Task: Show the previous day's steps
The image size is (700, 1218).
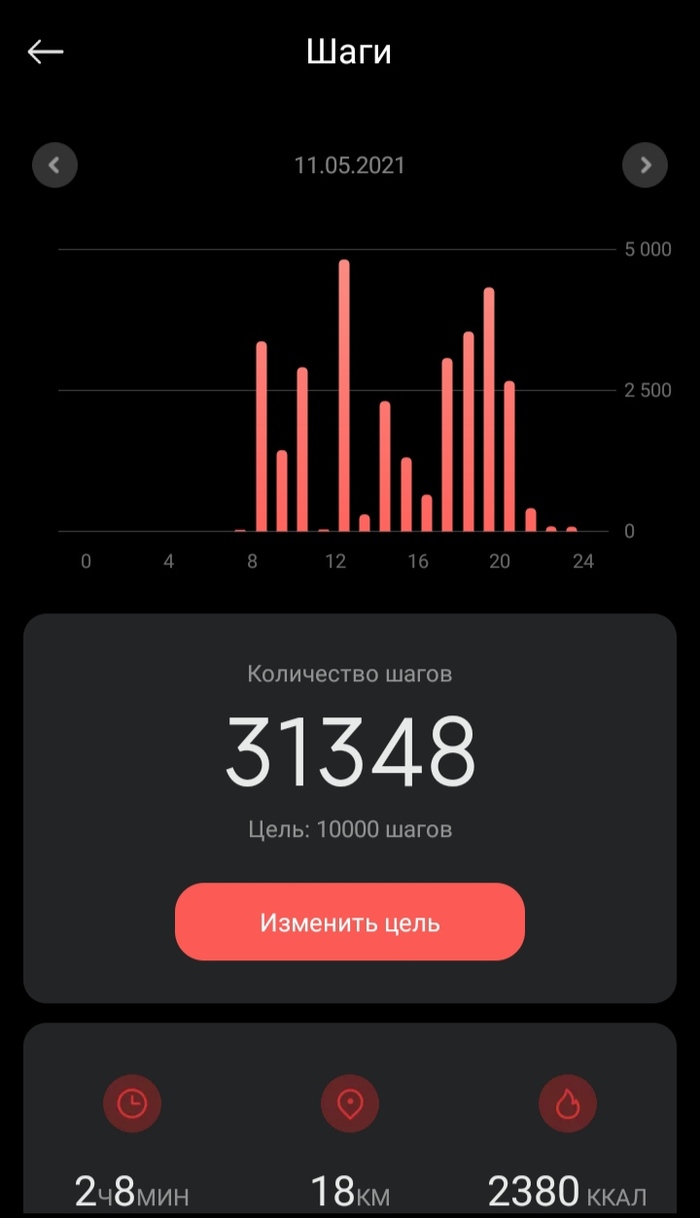Action: click(55, 165)
